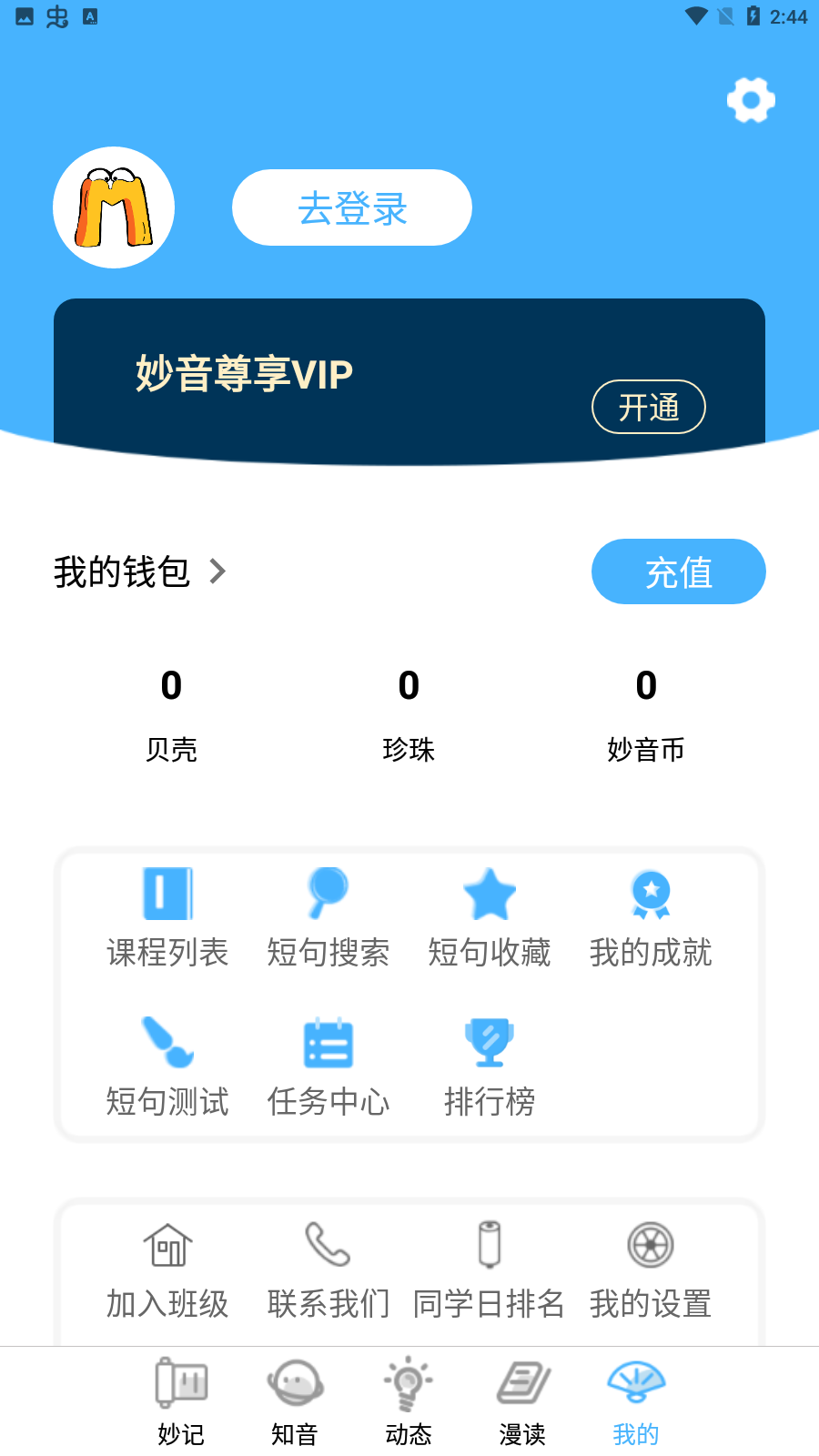Tap 开通 to activate VIP
The image size is (819, 1456).
click(649, 407)
